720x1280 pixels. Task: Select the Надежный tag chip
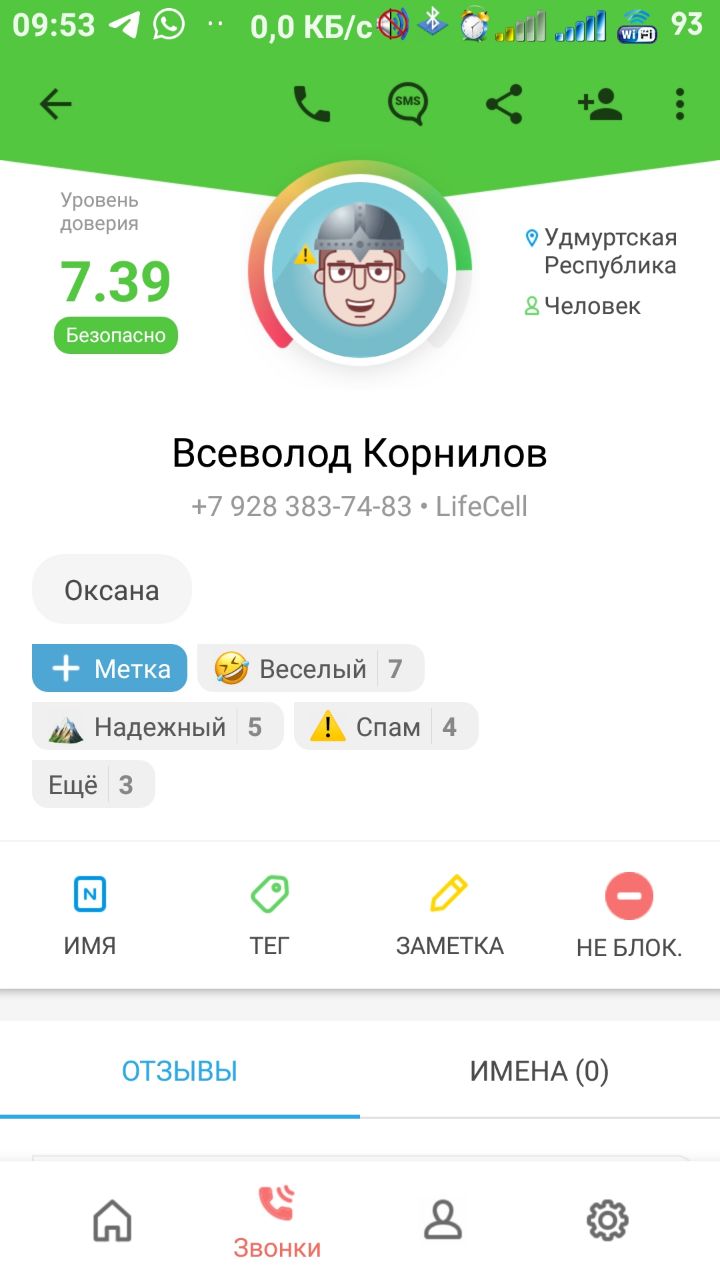158,726
